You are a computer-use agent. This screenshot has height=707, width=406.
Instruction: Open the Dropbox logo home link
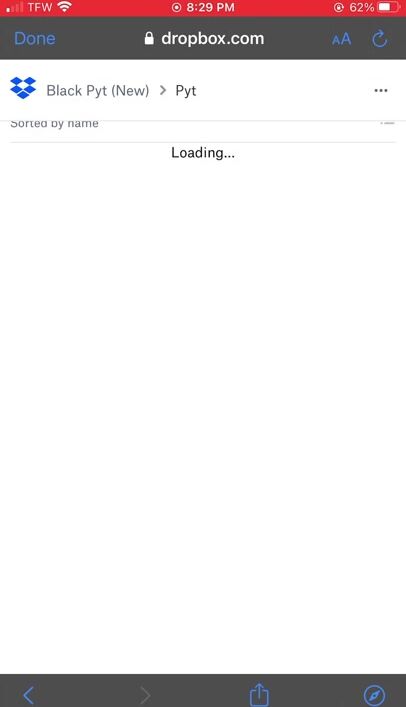[x=23, y=88]
